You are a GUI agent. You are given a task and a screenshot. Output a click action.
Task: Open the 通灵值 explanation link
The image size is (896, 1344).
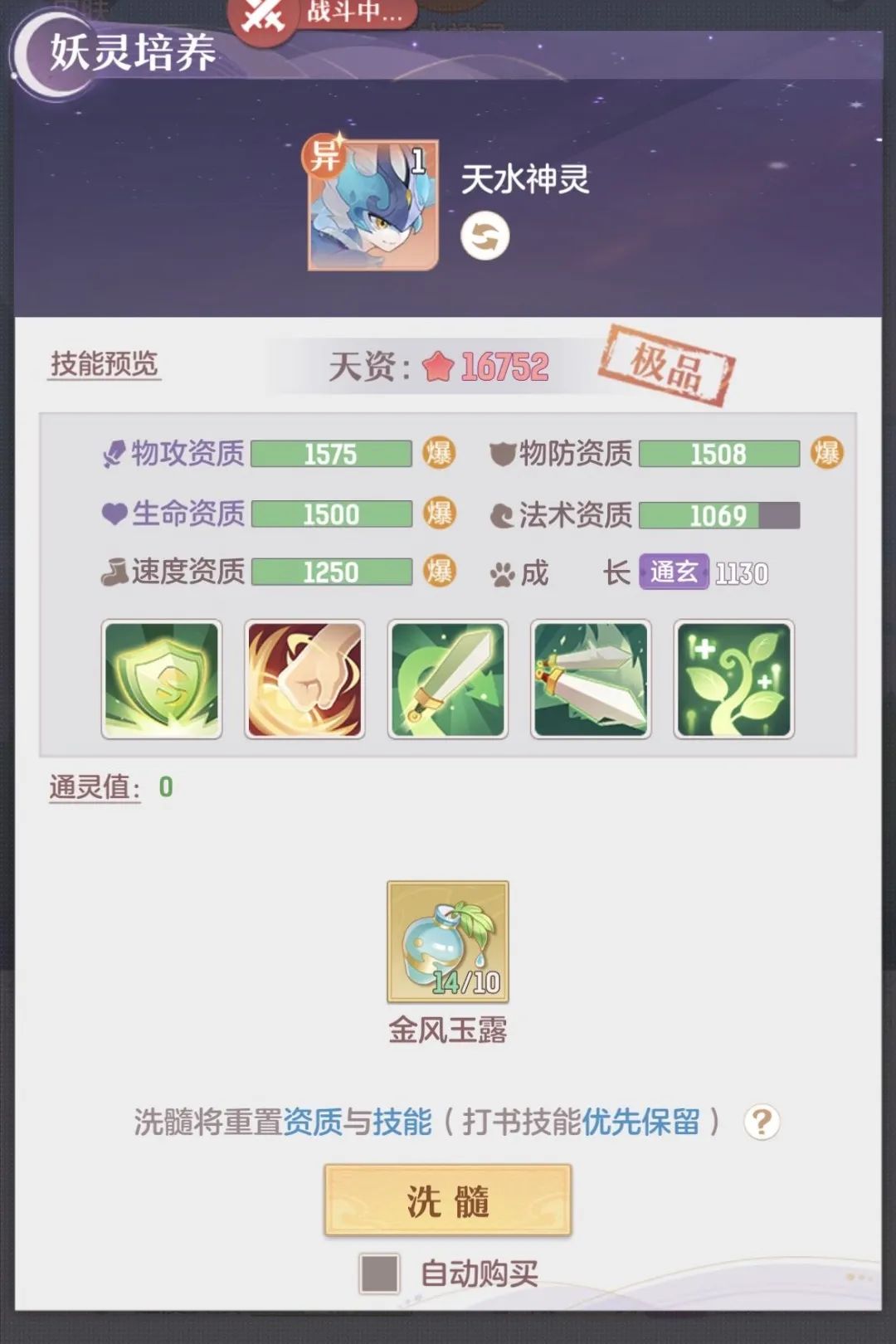[x=95, y=787]
